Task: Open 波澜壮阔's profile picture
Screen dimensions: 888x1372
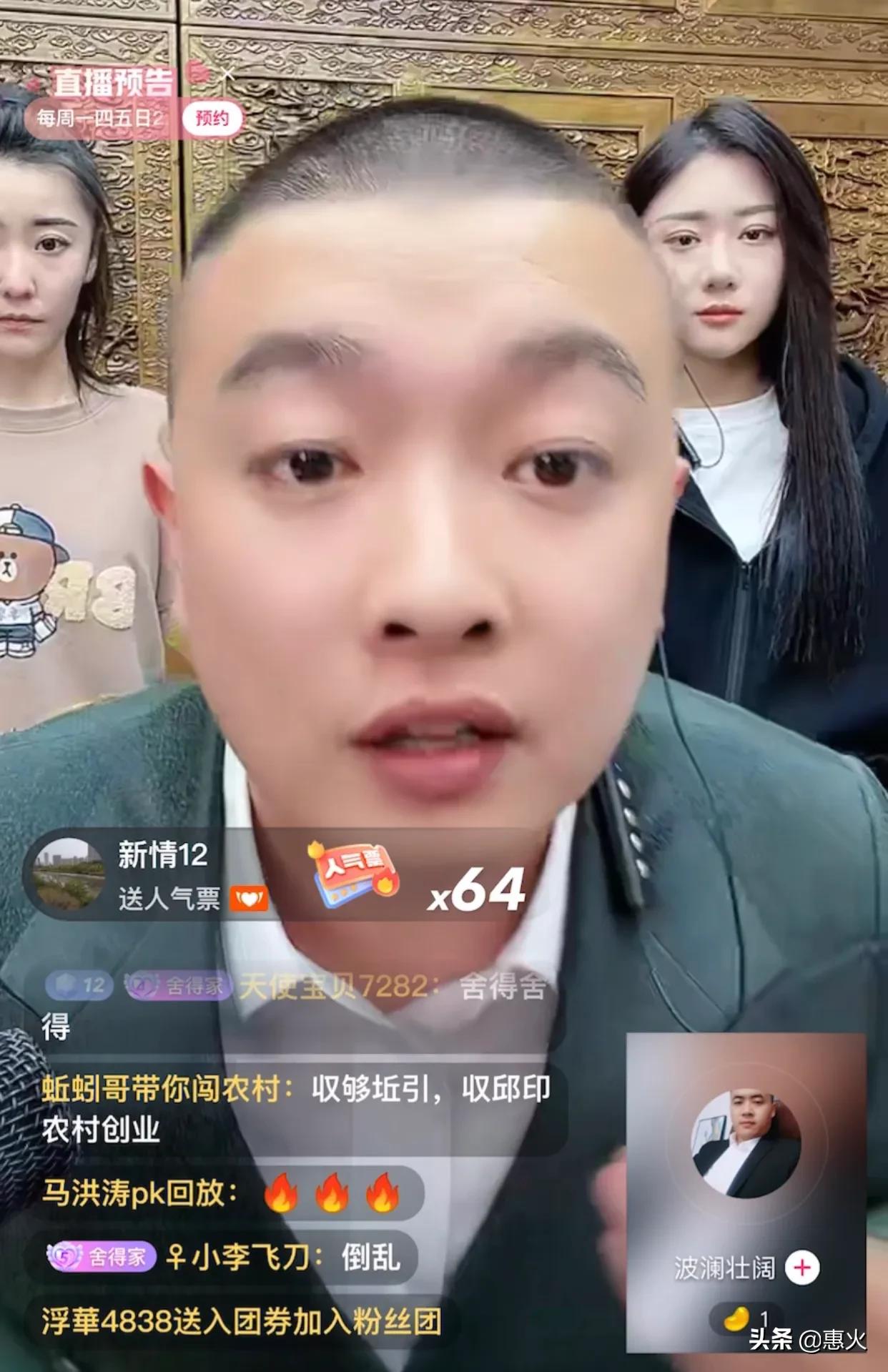Action: [x=746, y=1145]
